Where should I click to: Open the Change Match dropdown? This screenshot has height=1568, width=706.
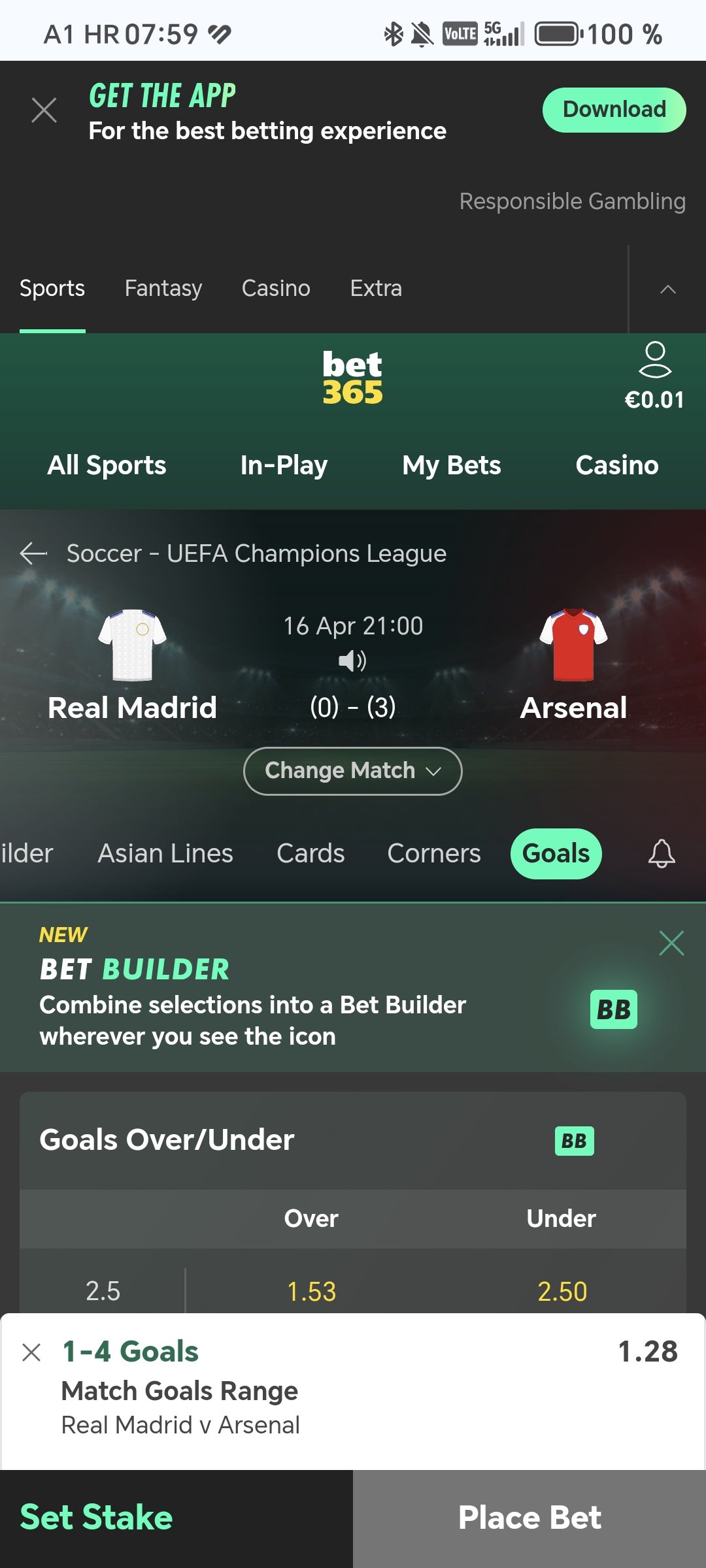coord(353,771)
